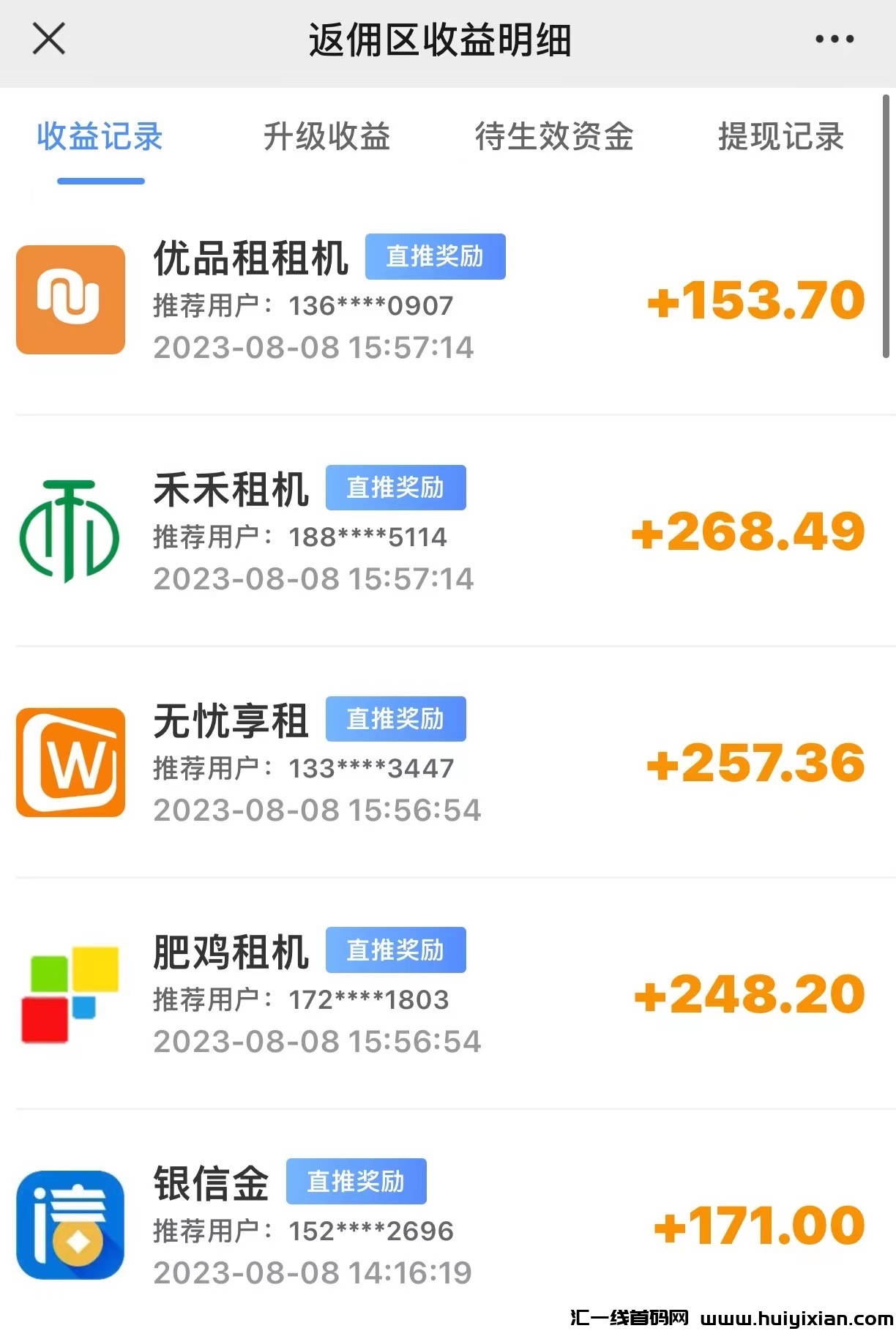This screenshot has height=1331, width=896.
Task: View the 无忧享租 earnings entry
Action: click(x=439, y=763)
